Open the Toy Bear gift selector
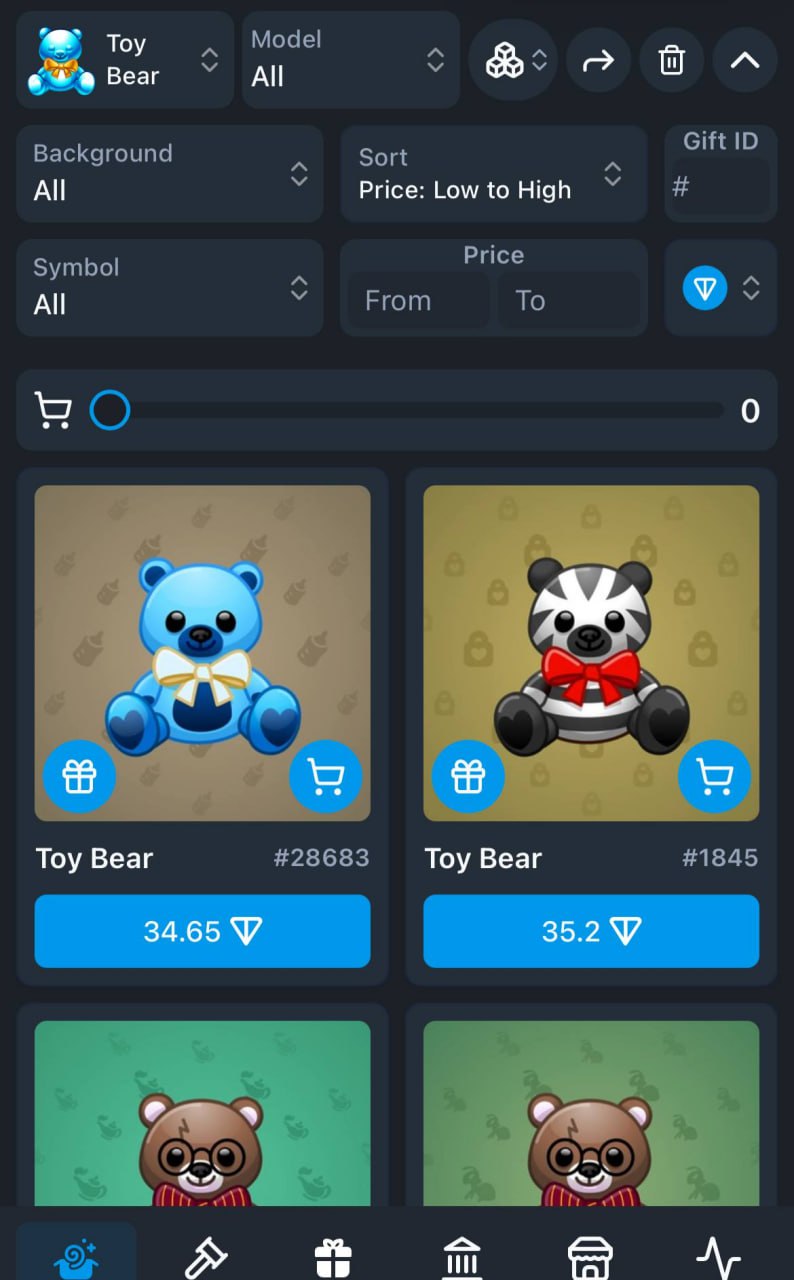Image resolution: width=794 pixels, height=1280 pixels. tap(125, 60)
